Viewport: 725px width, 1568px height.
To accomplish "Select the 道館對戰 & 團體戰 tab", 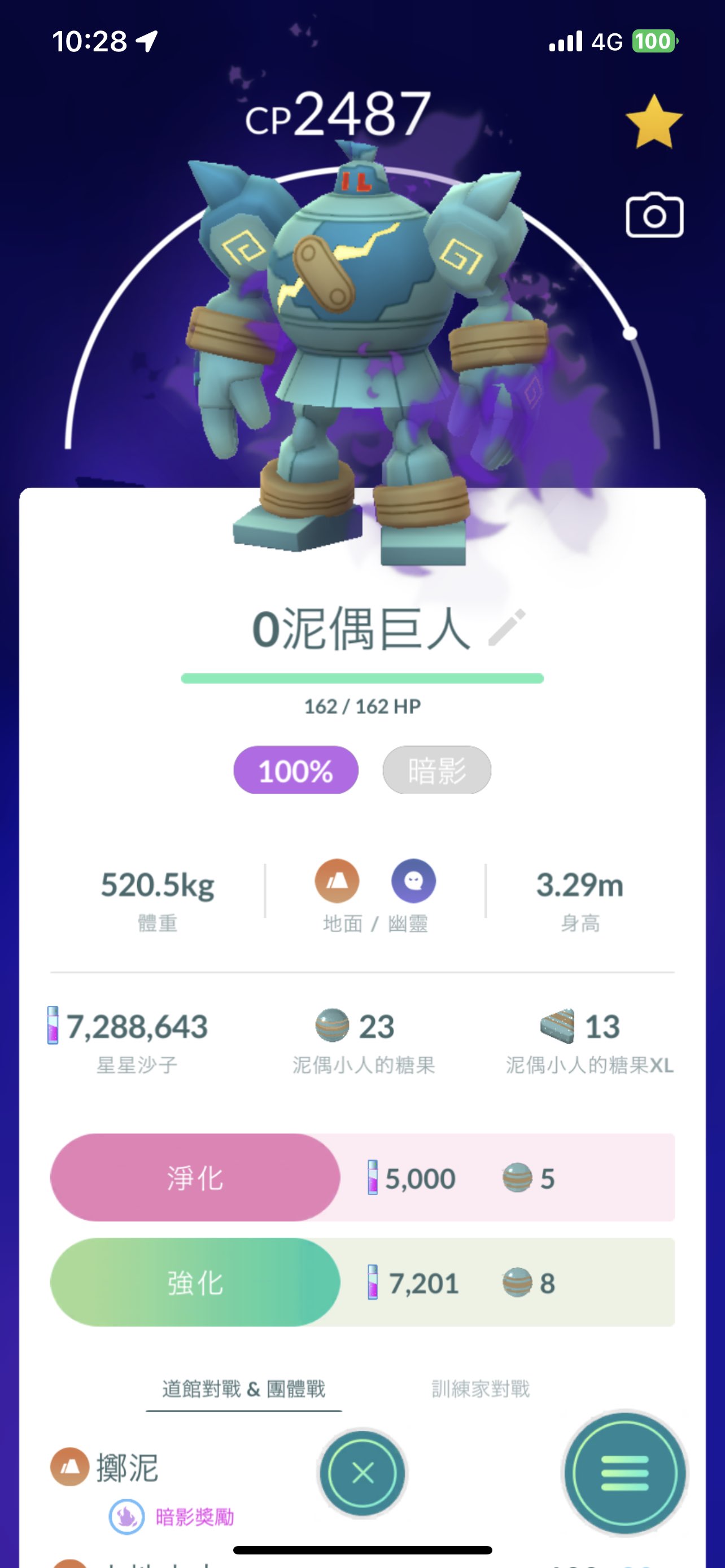I will pyautogui.click(x=243, y=1389).
